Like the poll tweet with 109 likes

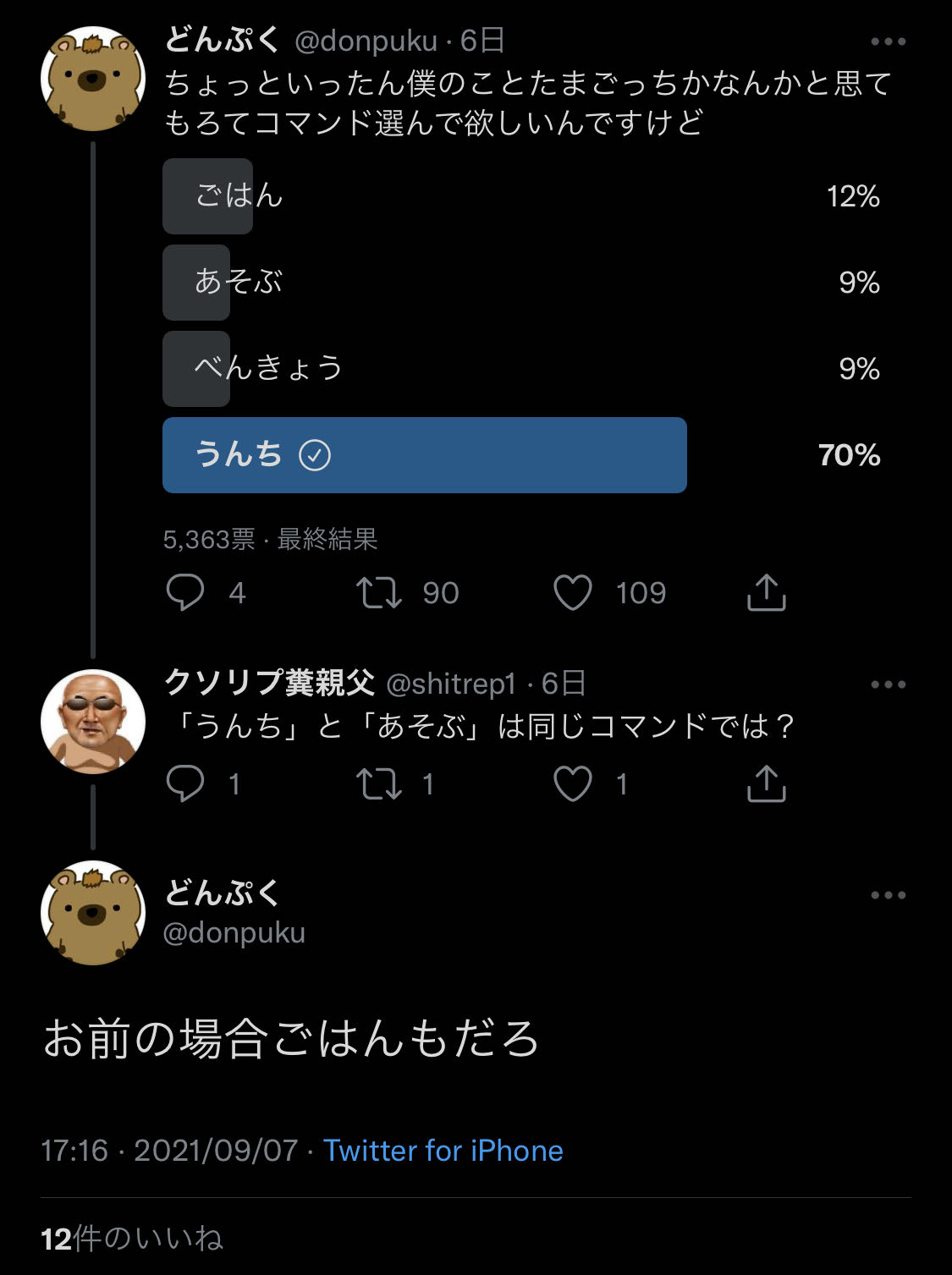(573, 592)
